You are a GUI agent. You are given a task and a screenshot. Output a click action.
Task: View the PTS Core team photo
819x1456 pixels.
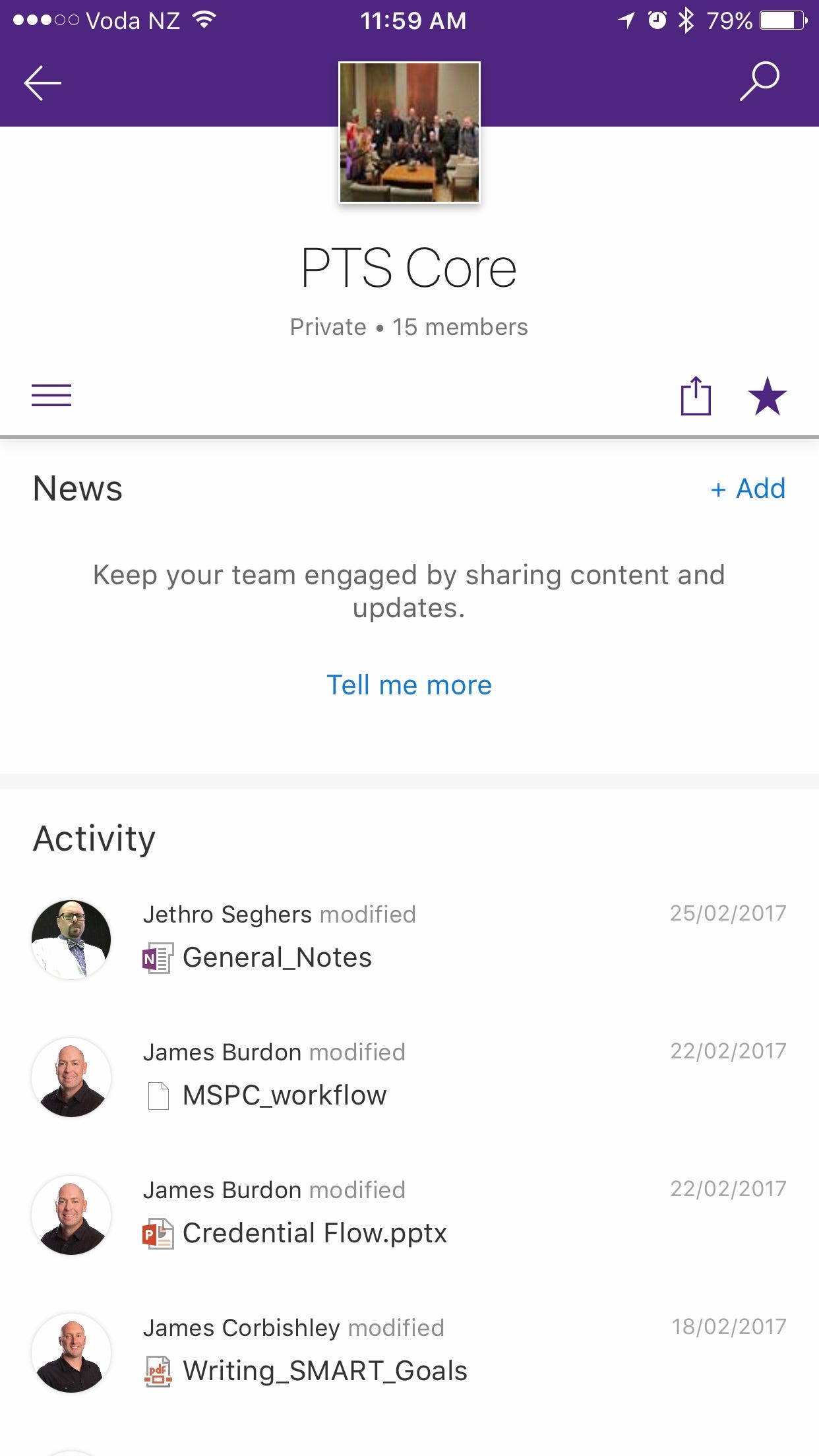tap(409, 133)
